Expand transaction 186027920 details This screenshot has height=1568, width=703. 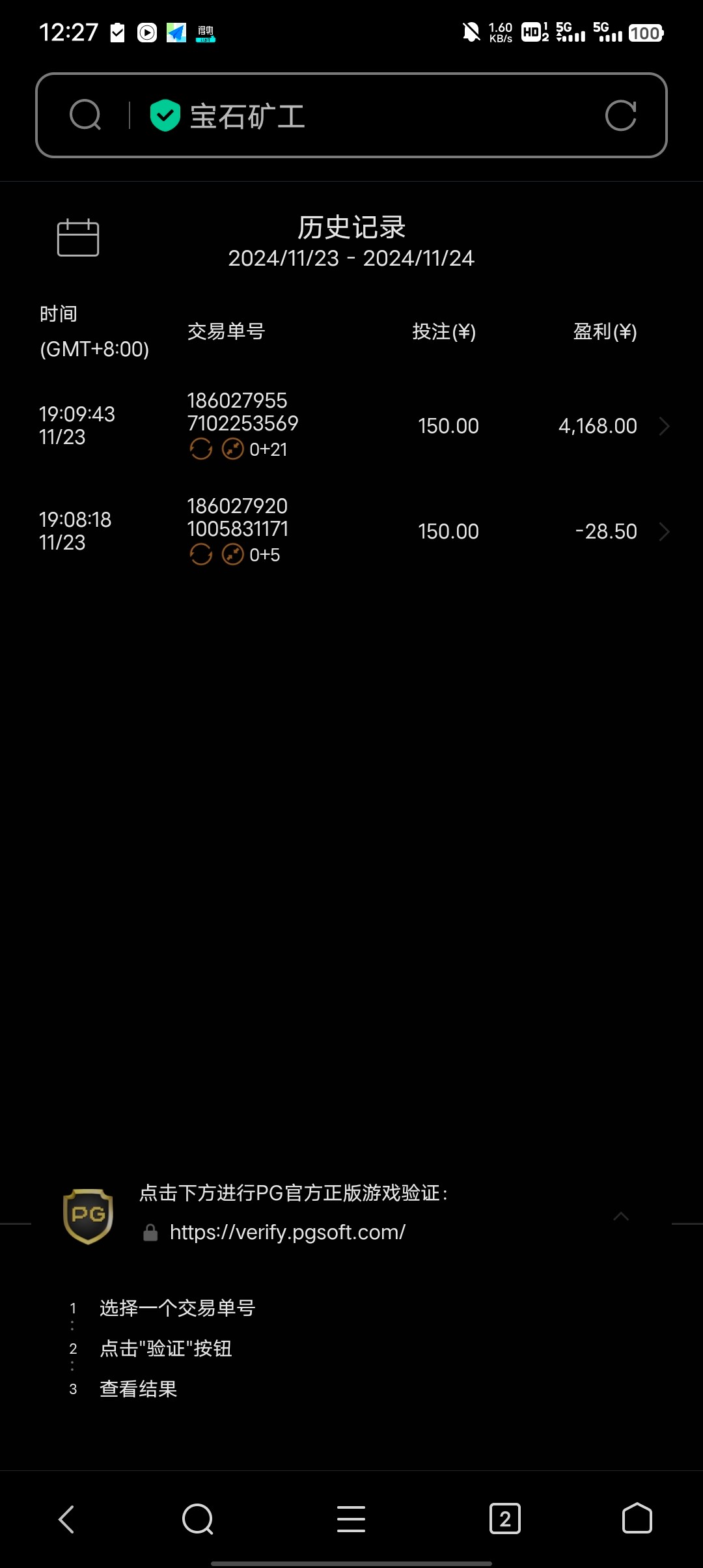click(x=664, y=531)
